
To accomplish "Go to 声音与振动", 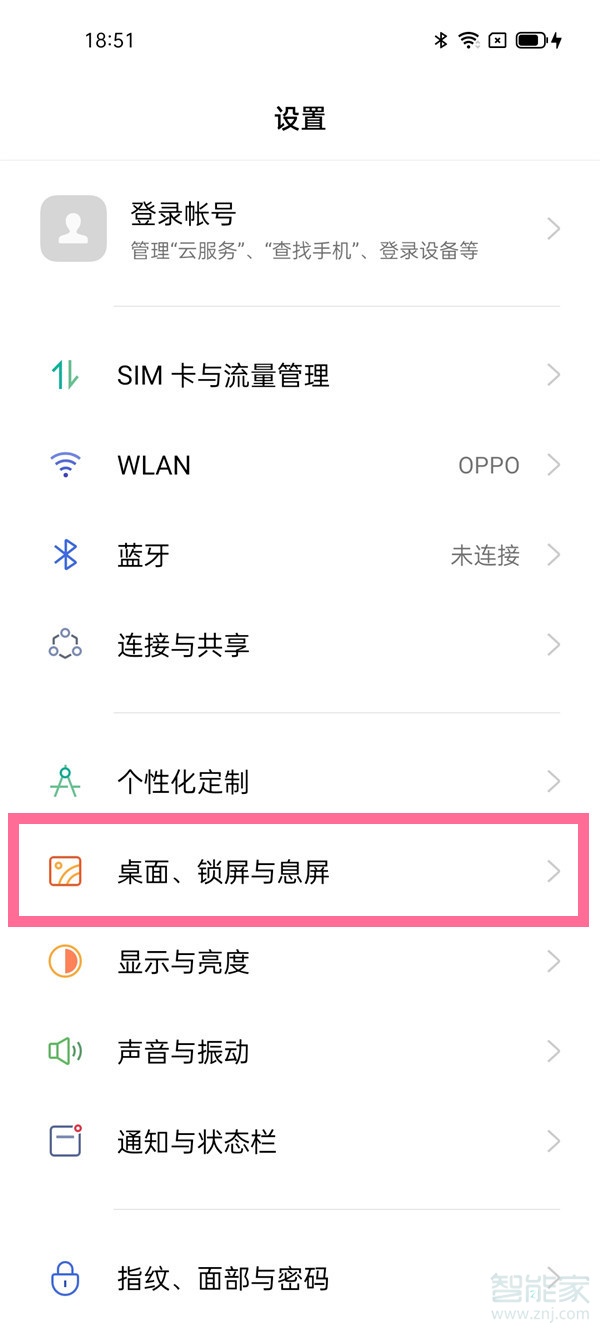I will (x=300, y=1051).
